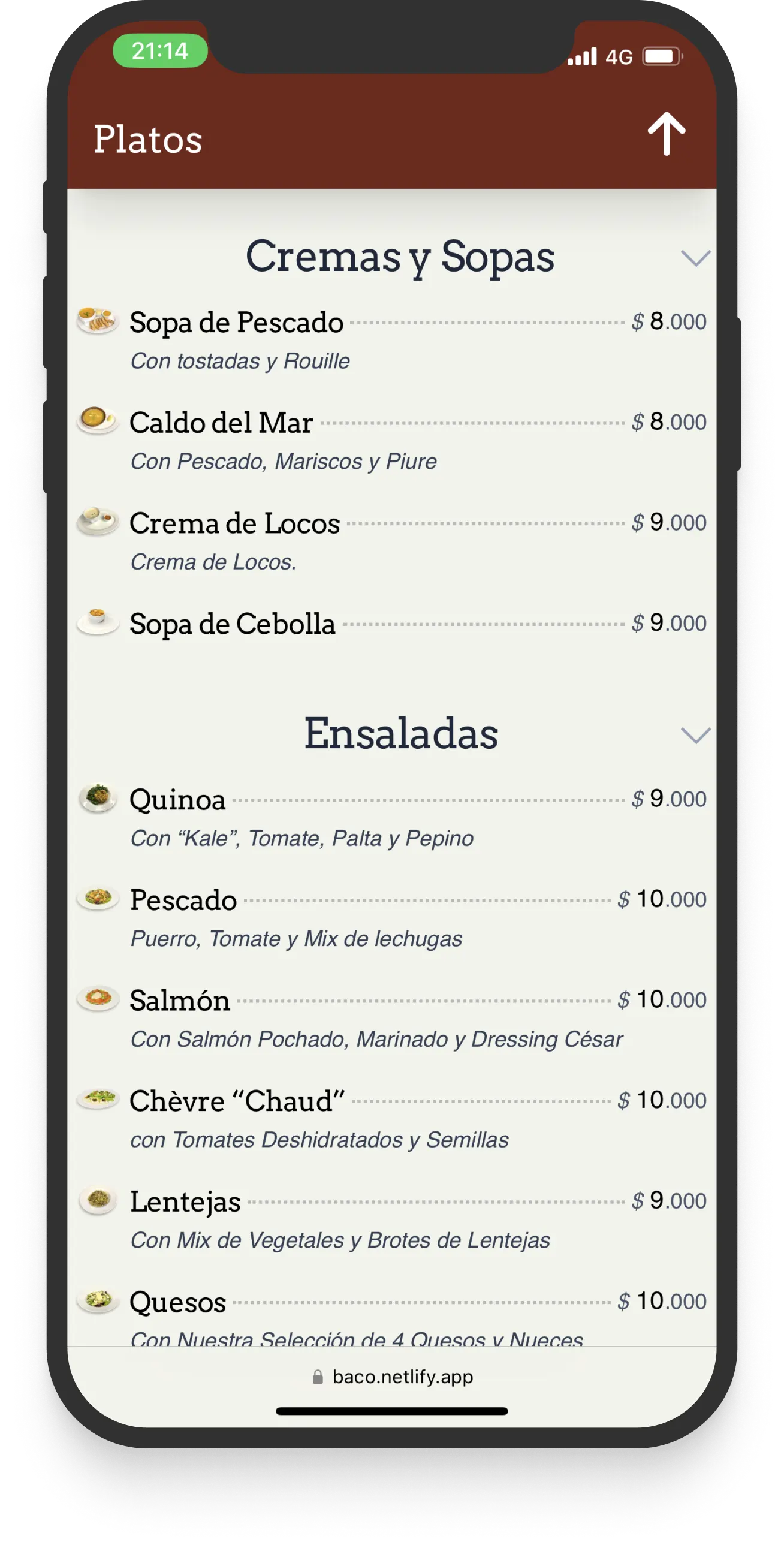Open the Sopa de Pescado dish

236,323
